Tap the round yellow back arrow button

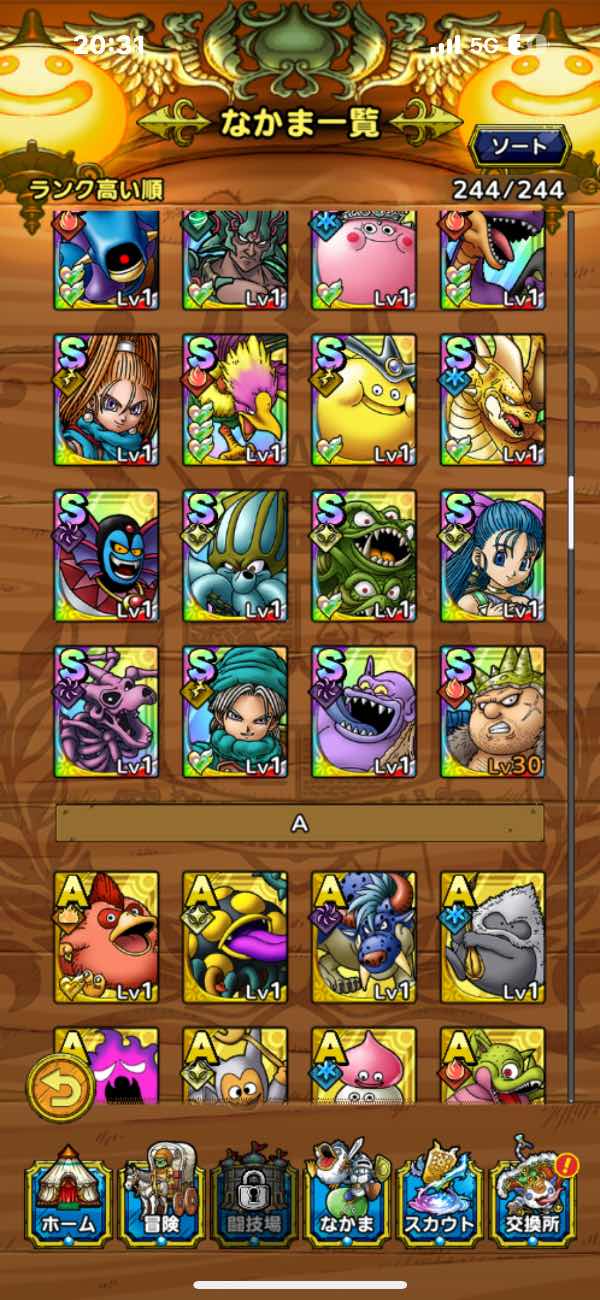pos(60,1086)
